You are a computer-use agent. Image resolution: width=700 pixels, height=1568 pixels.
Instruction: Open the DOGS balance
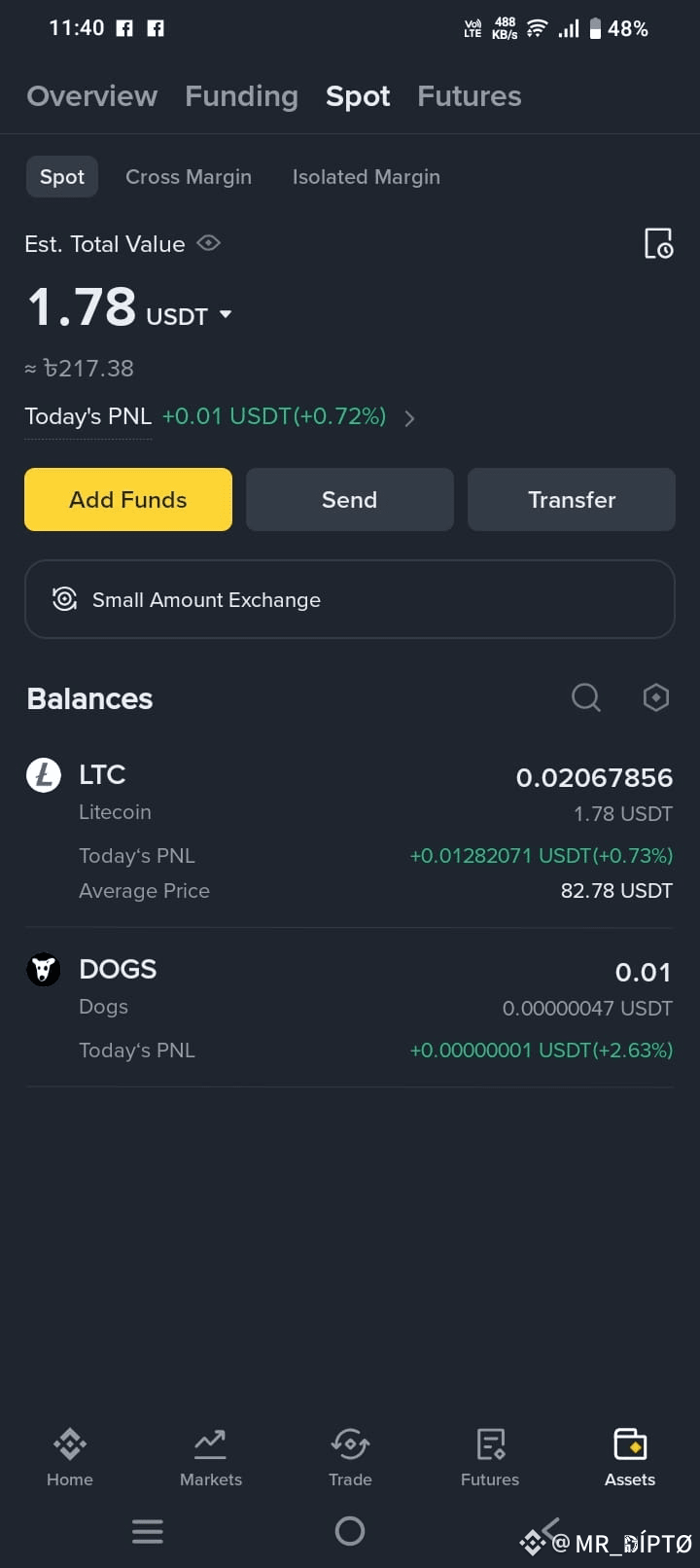[x=349, y=1008]
